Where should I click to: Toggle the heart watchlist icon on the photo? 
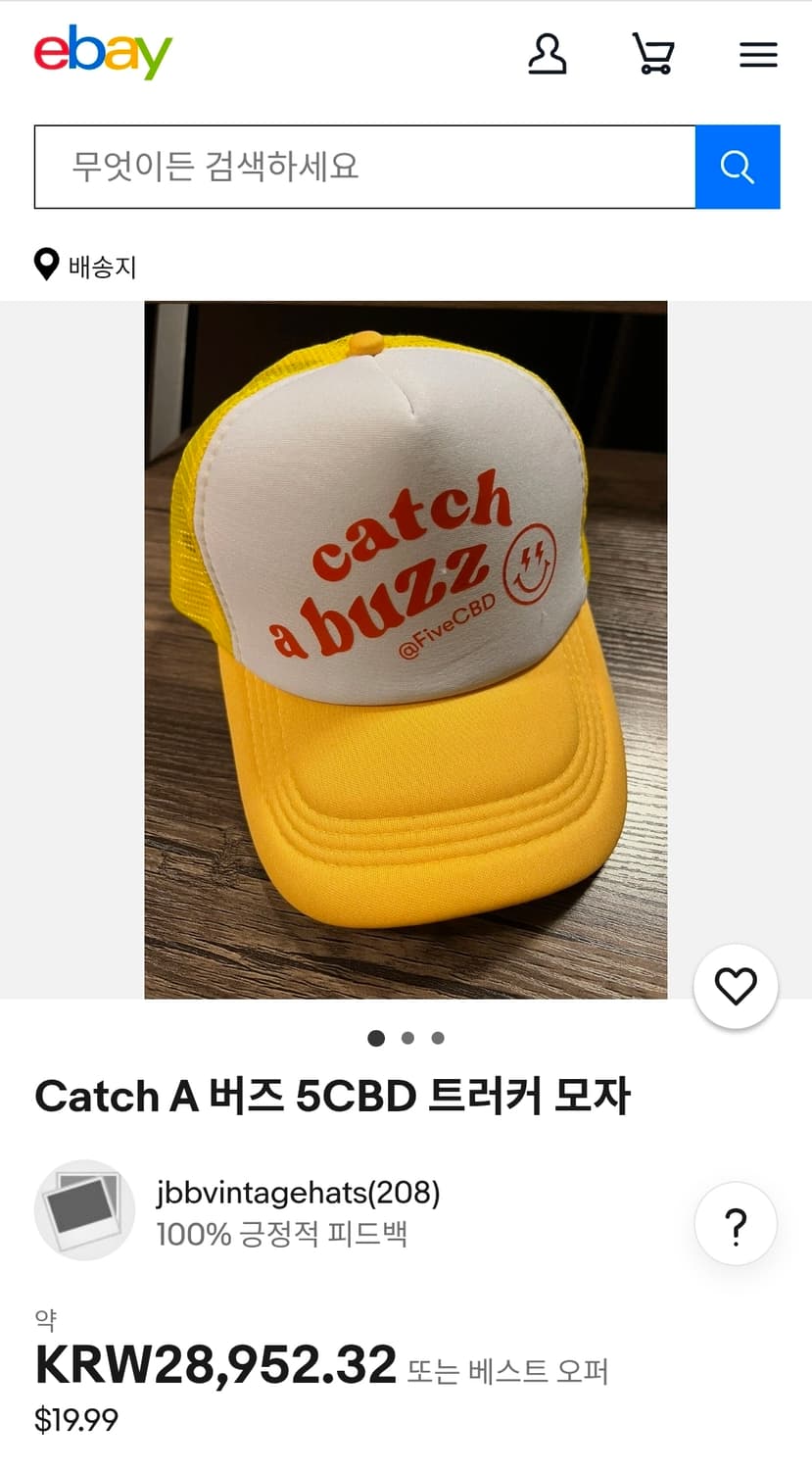(x=735, y=987)
